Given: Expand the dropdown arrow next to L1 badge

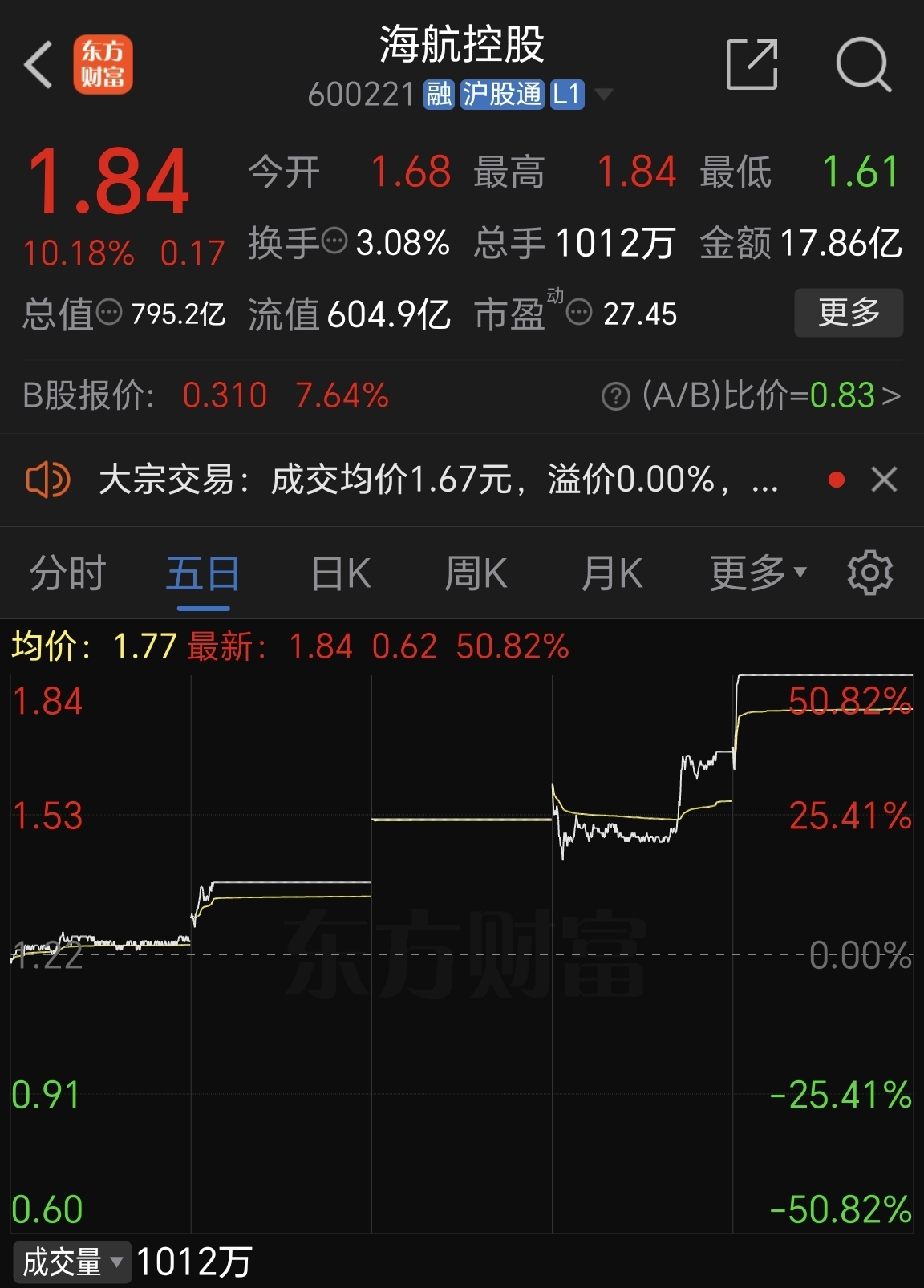Looking at the screenshot, I should click(x=604, y=95).
